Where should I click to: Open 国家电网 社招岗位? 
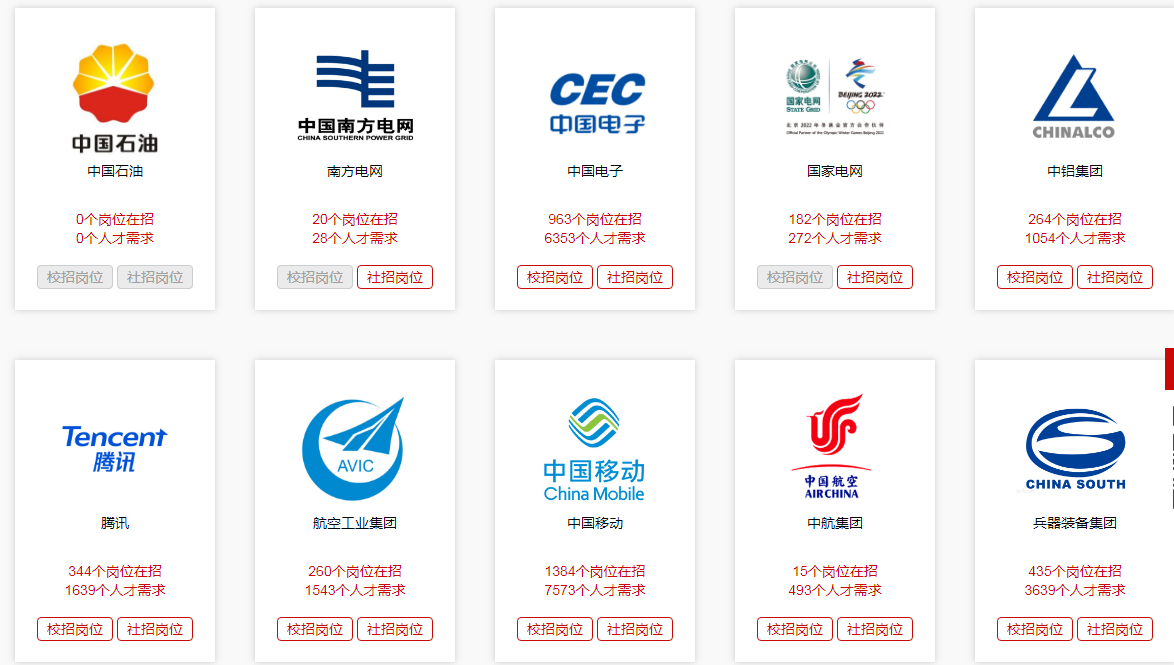[875, 277]
